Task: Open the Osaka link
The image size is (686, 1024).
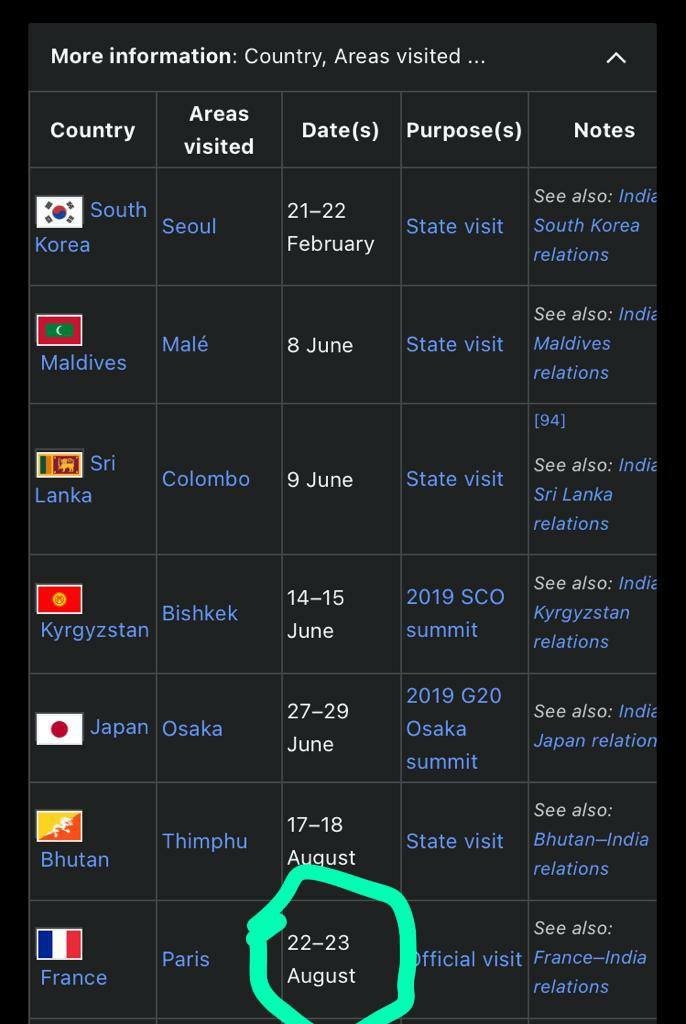Action: click(x=192, y=729)
